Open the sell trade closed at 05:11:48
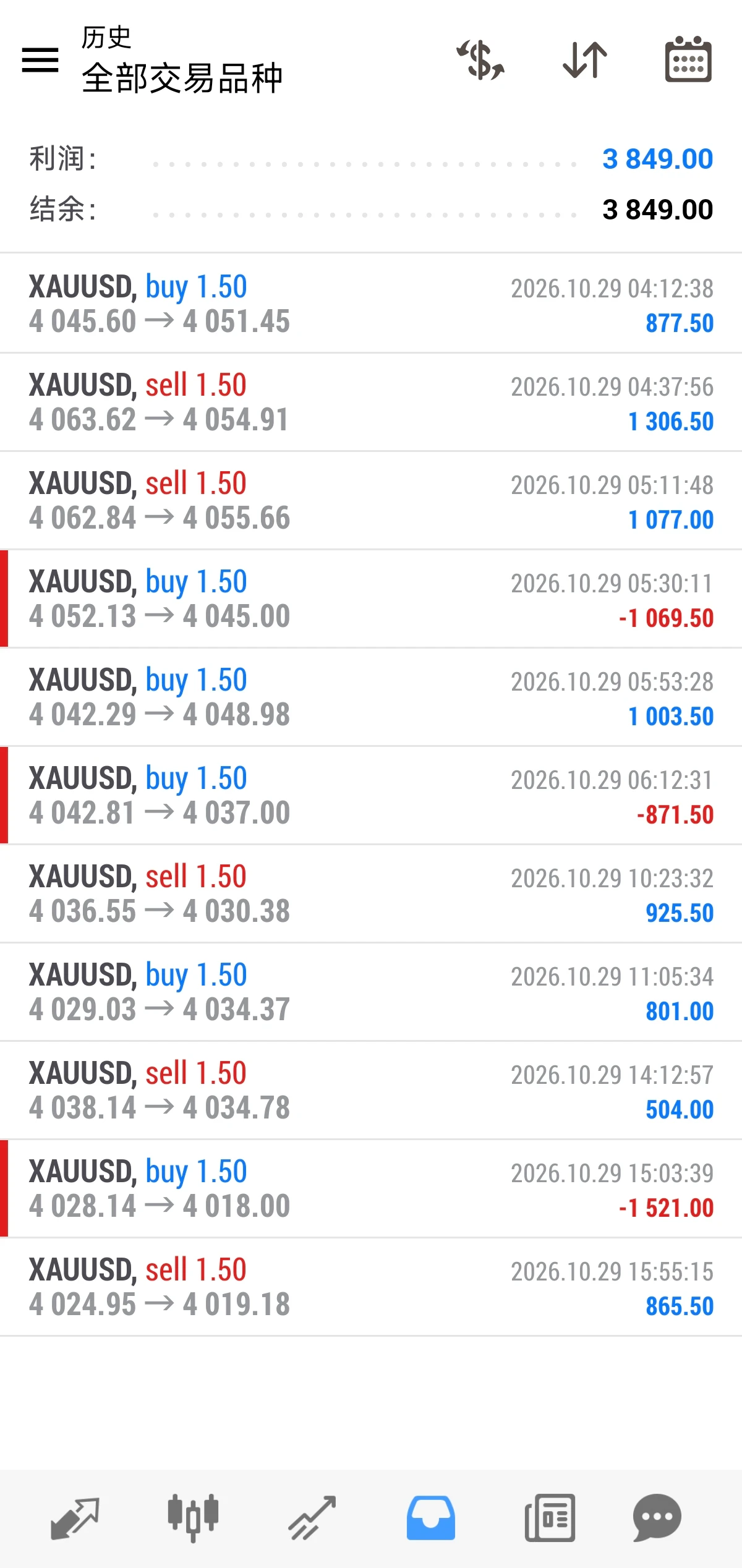The image size is (742, 1568). [x=371, y=500]
